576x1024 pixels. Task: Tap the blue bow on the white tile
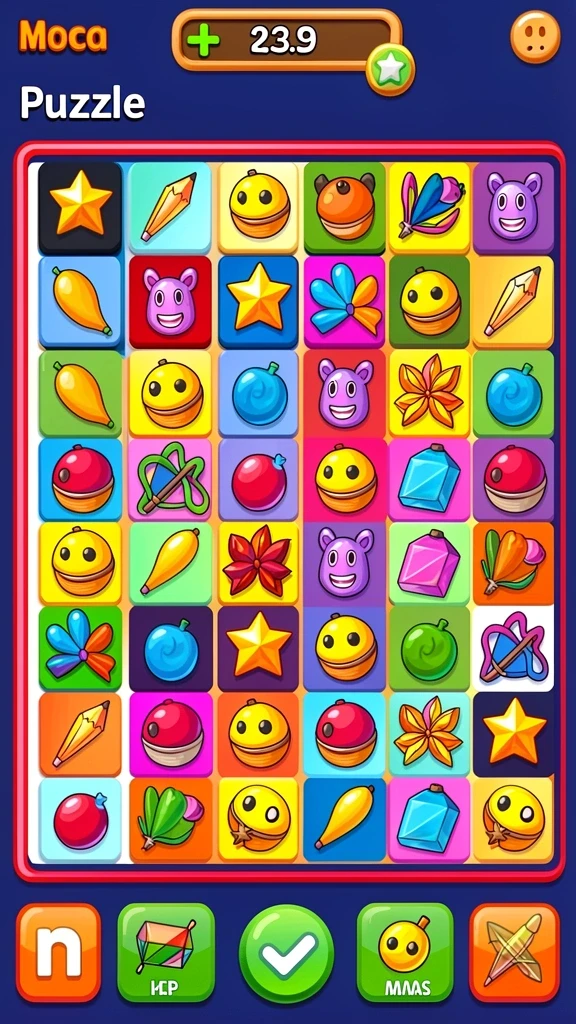[x=513, y=648]
